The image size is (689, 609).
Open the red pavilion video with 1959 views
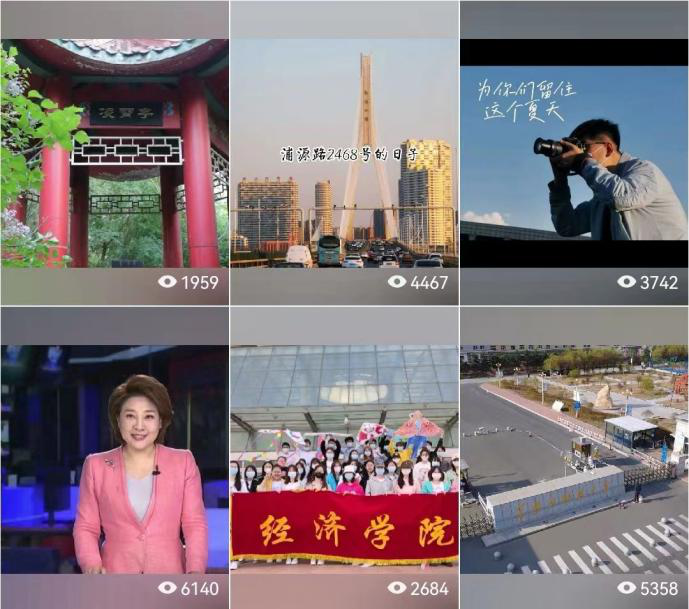114,153
